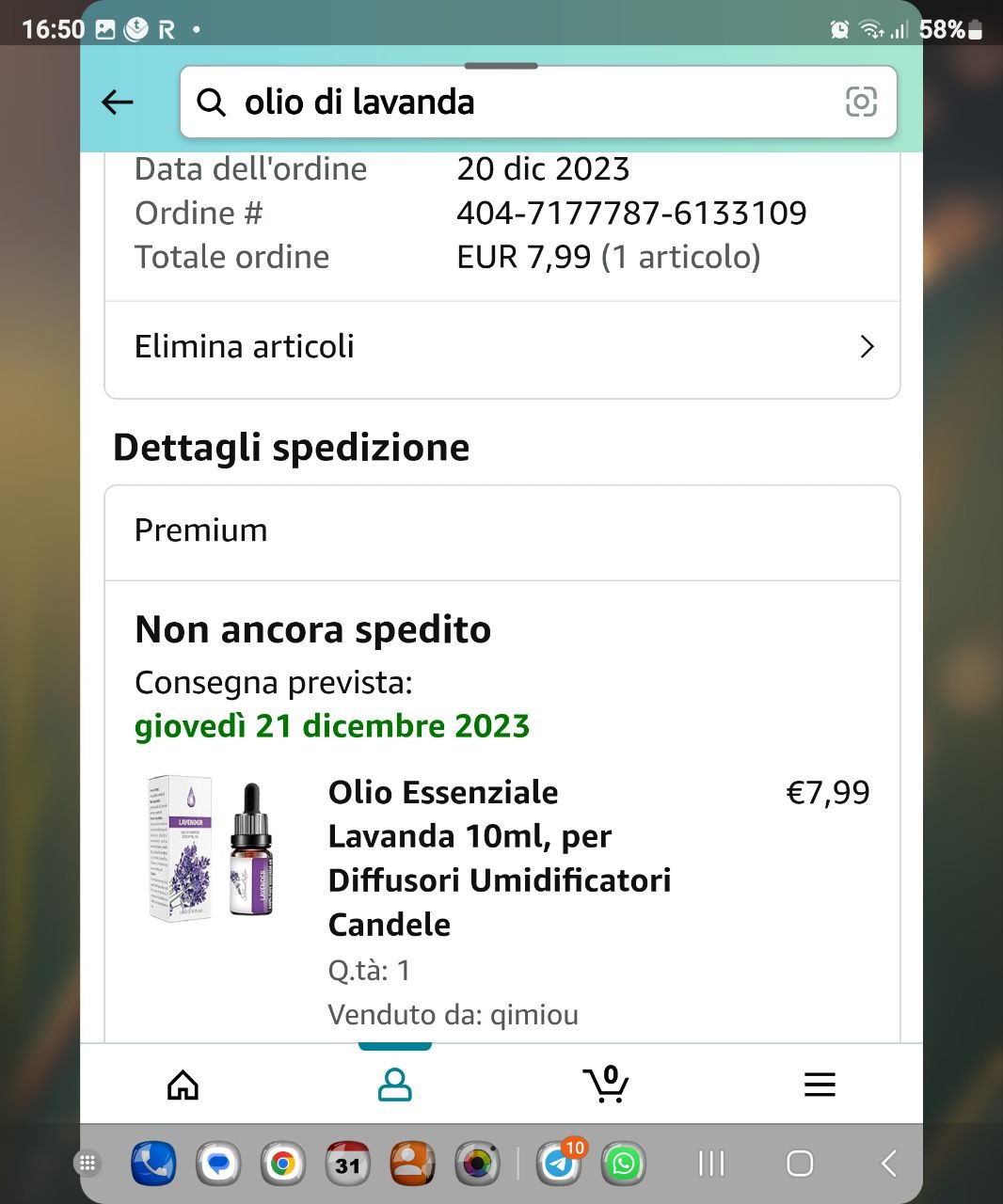
Task: Open the camera lens search icon
Action: (861, 102)
